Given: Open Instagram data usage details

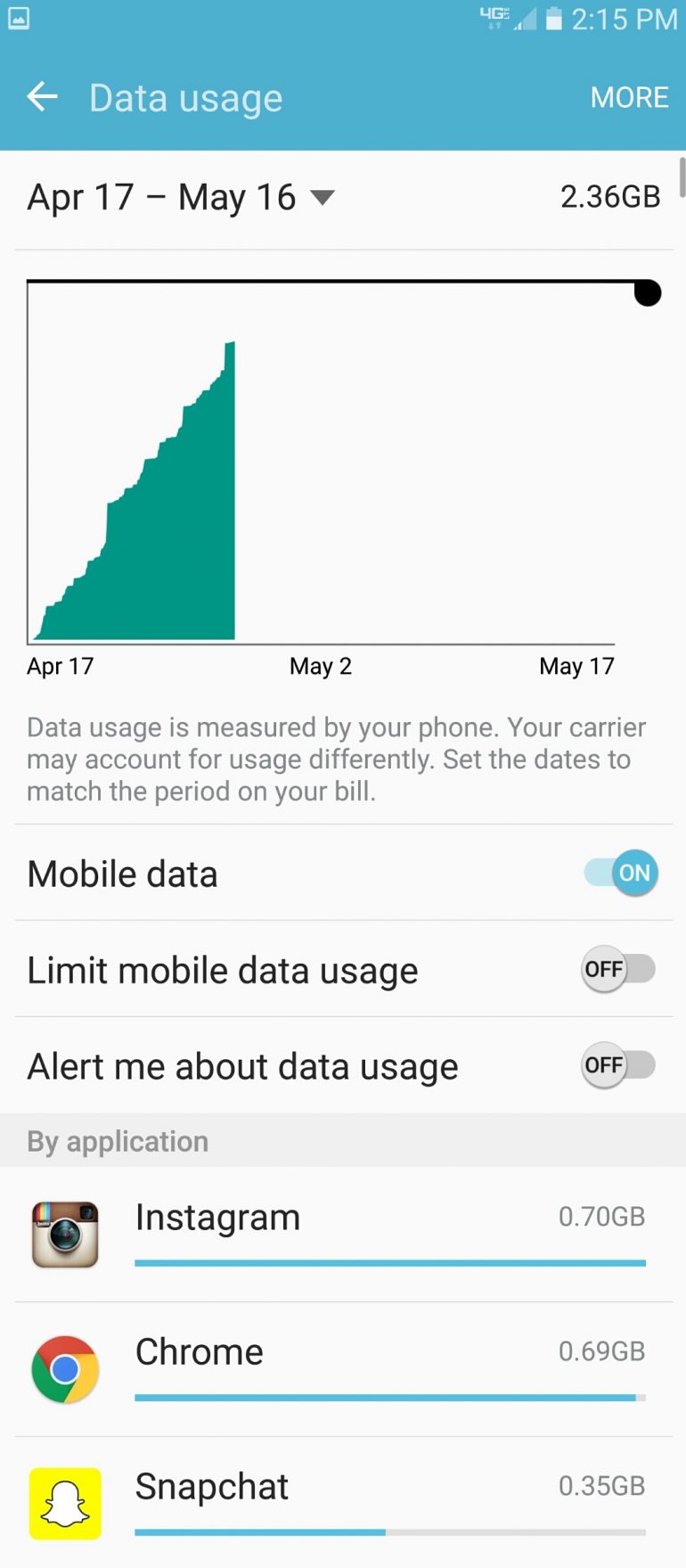Looking at the screenshot, I should 342,1234.
